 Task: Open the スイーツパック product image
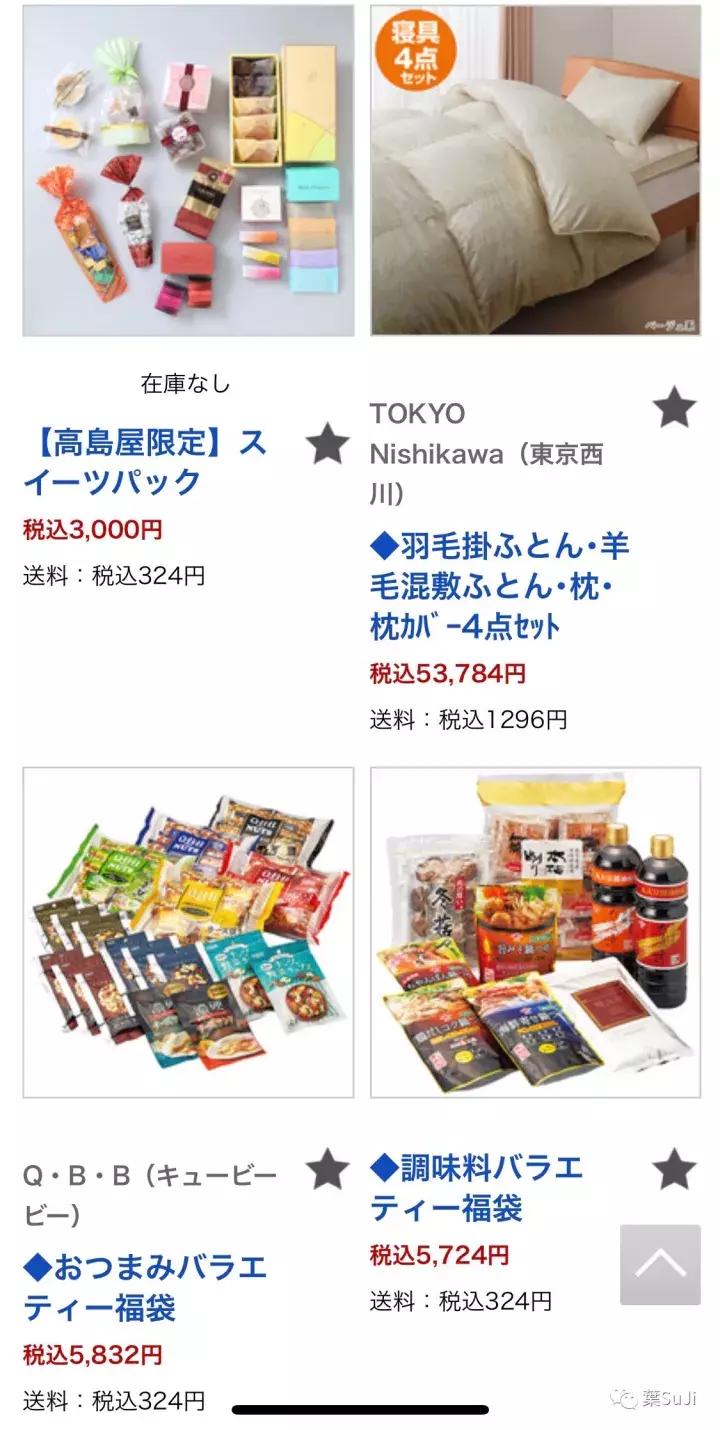188,170
